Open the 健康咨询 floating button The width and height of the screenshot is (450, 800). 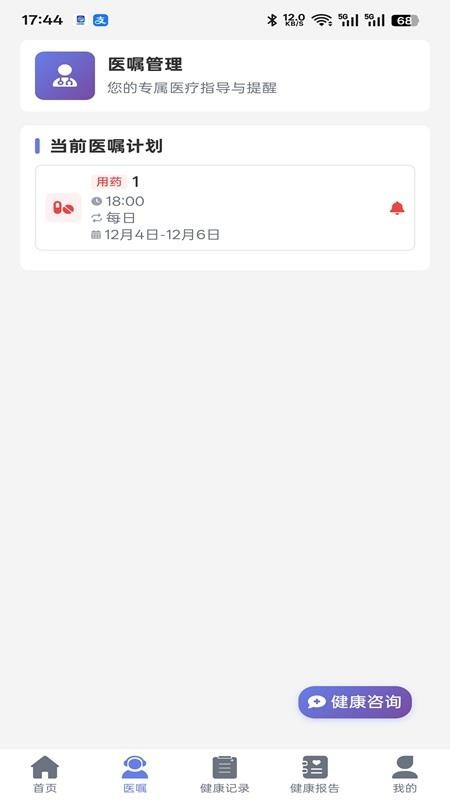coord(355,702)
